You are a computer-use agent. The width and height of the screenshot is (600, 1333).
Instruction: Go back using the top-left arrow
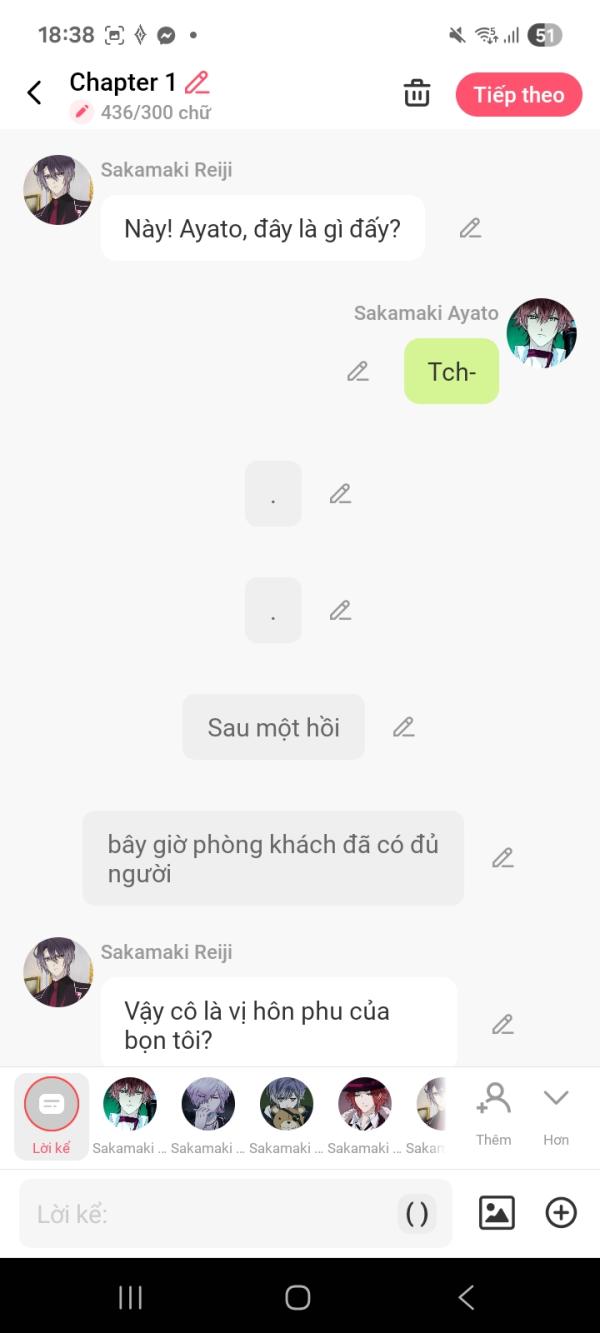34,94
